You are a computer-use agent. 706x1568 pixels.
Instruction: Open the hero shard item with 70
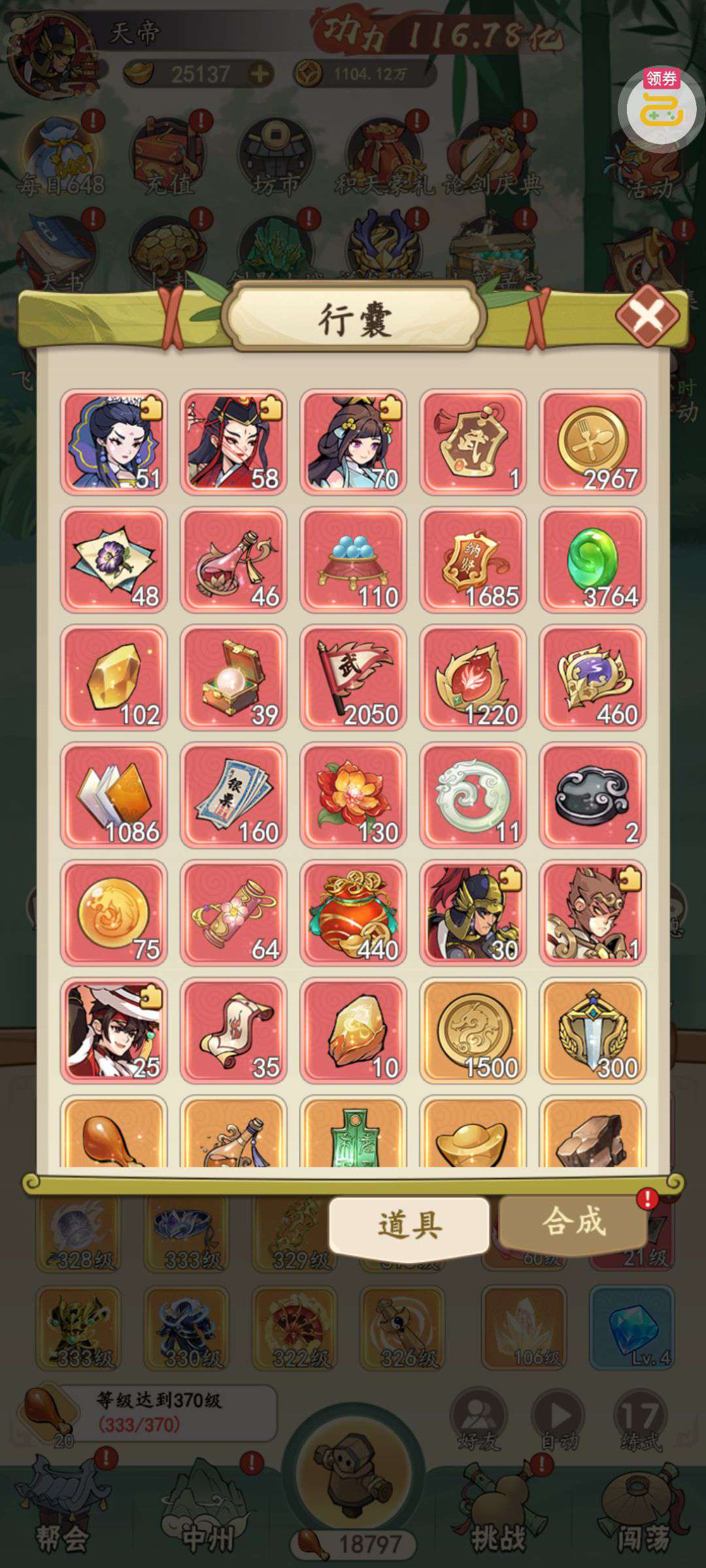(353, 442)
